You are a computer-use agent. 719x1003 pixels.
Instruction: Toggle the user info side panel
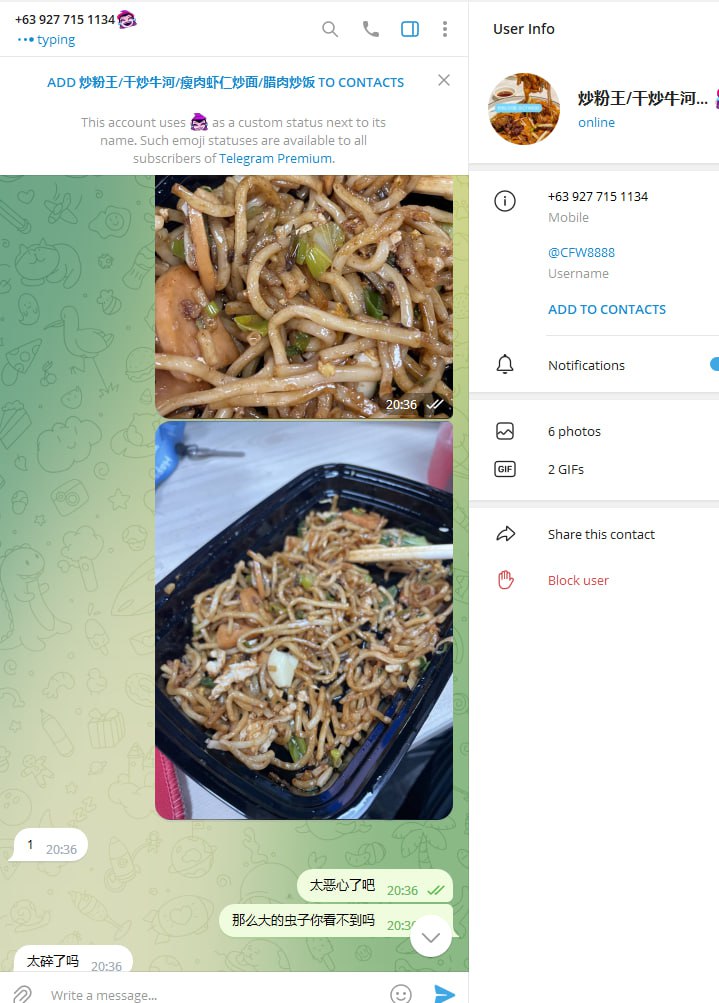pyautogui.click(x=409, y=29)
